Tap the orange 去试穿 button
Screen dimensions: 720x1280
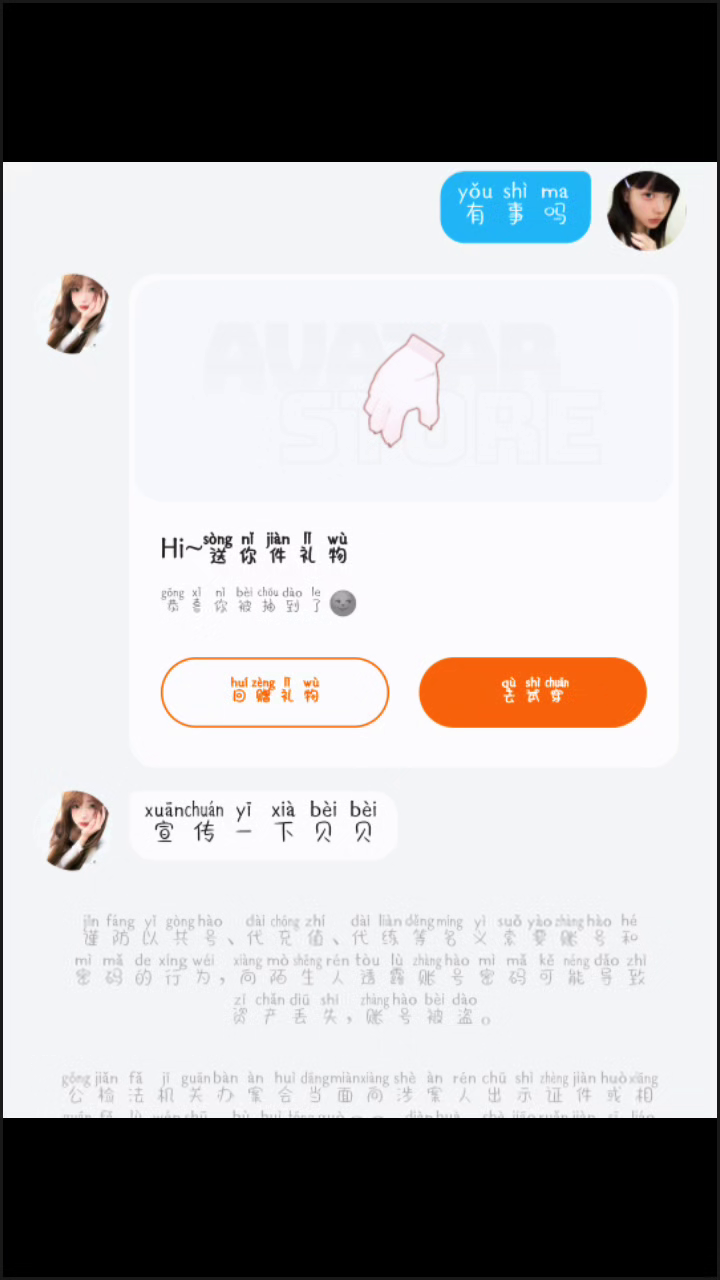click(533, 692)
